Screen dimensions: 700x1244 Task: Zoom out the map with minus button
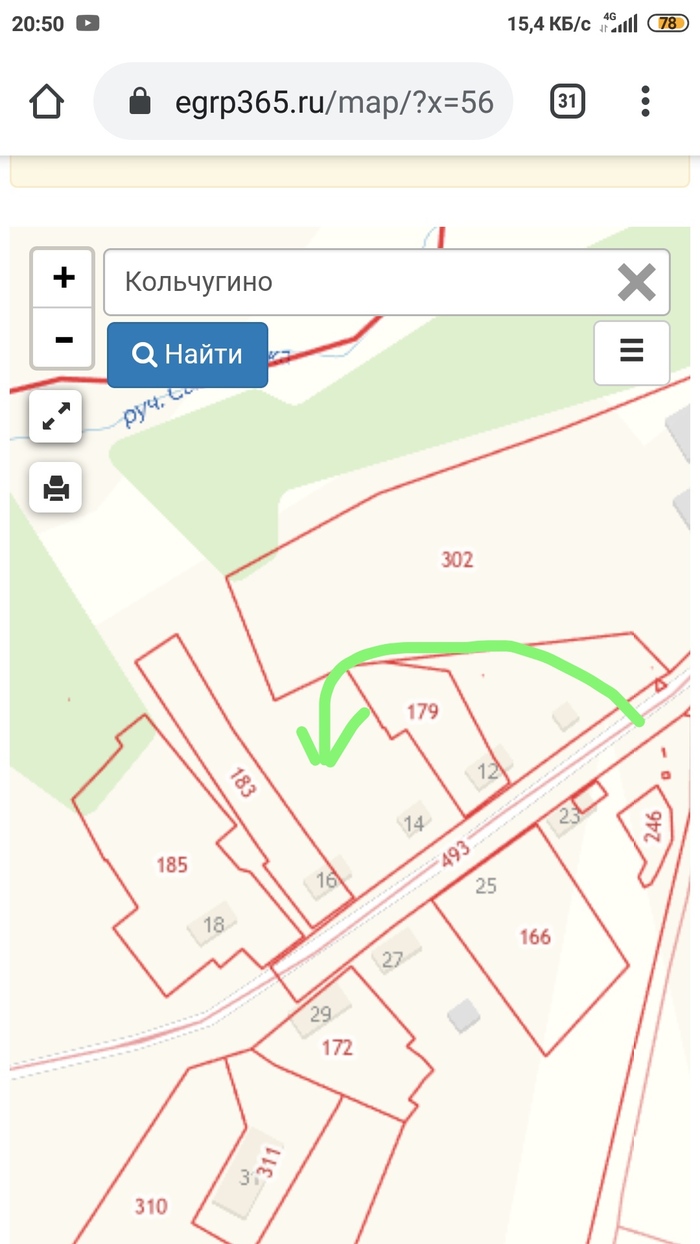tap(63, 338)
